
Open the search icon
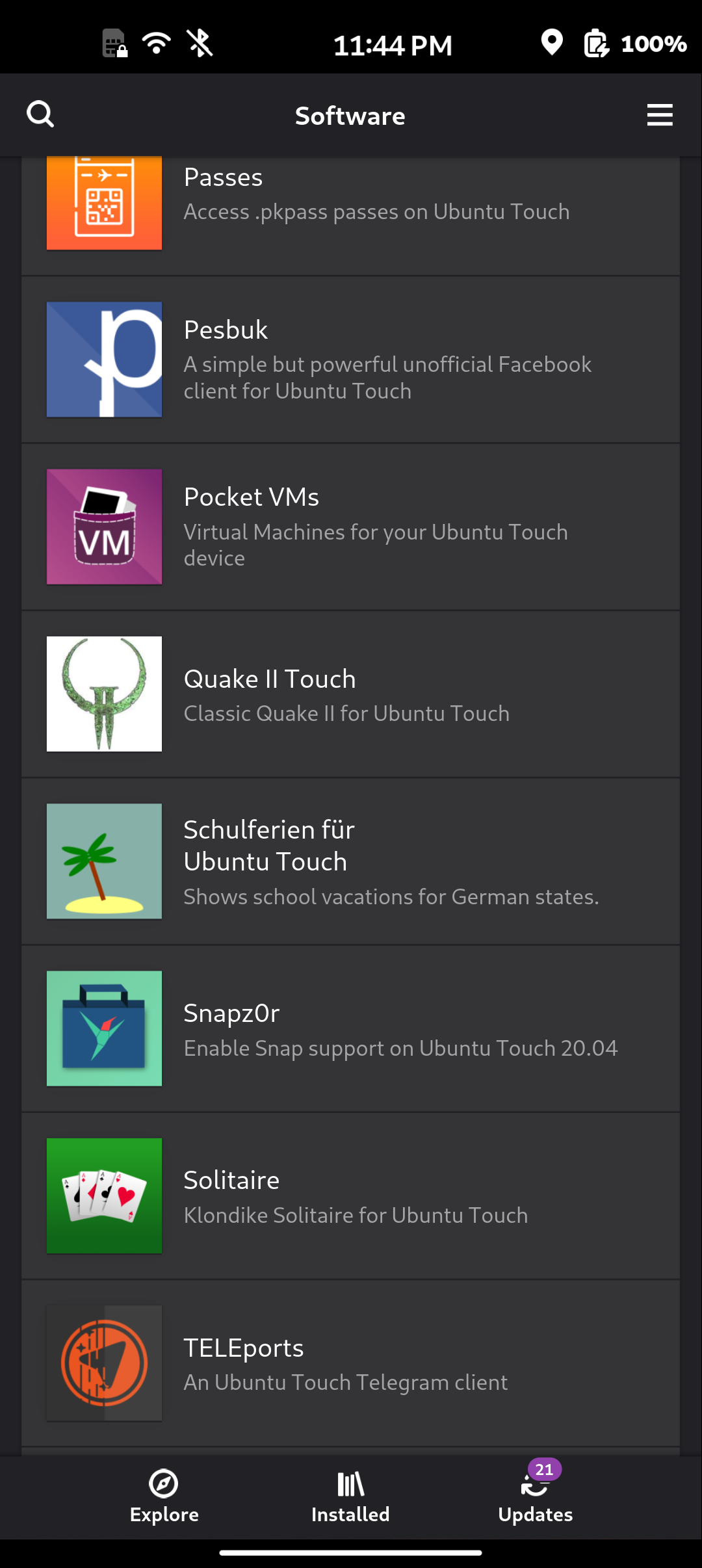[x=40, y=115]
